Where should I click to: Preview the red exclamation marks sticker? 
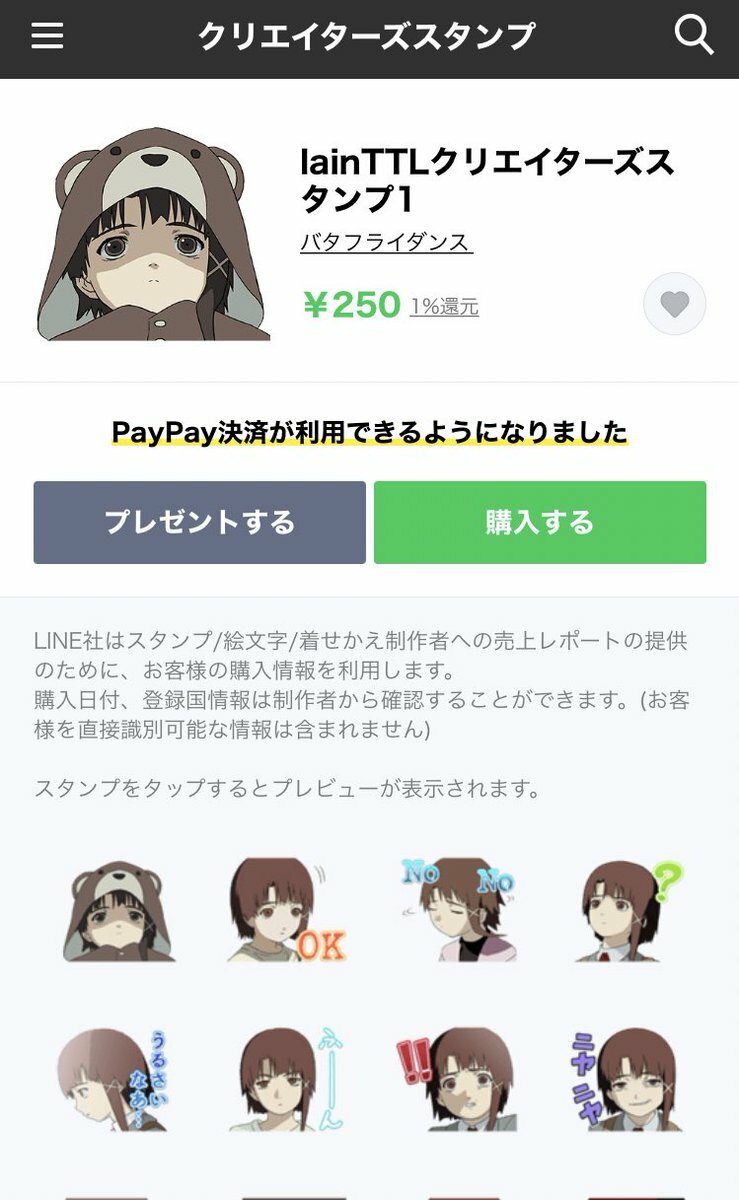coord(458,1080)
